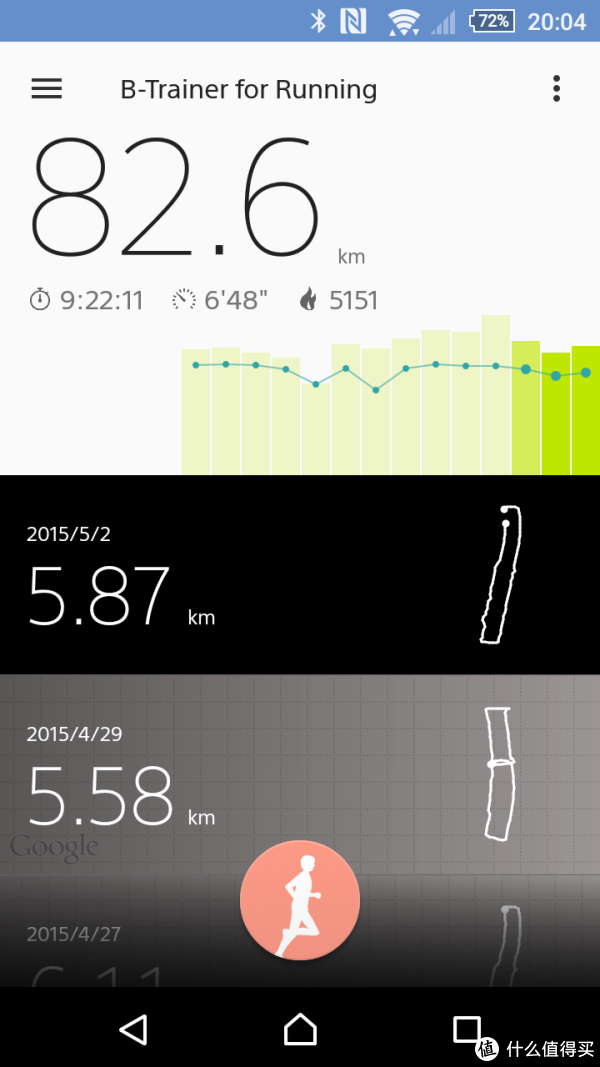Go to the home screen
Image resolution: width=600 pixels, height=1067 pixels.
[x=300, y=1029]
